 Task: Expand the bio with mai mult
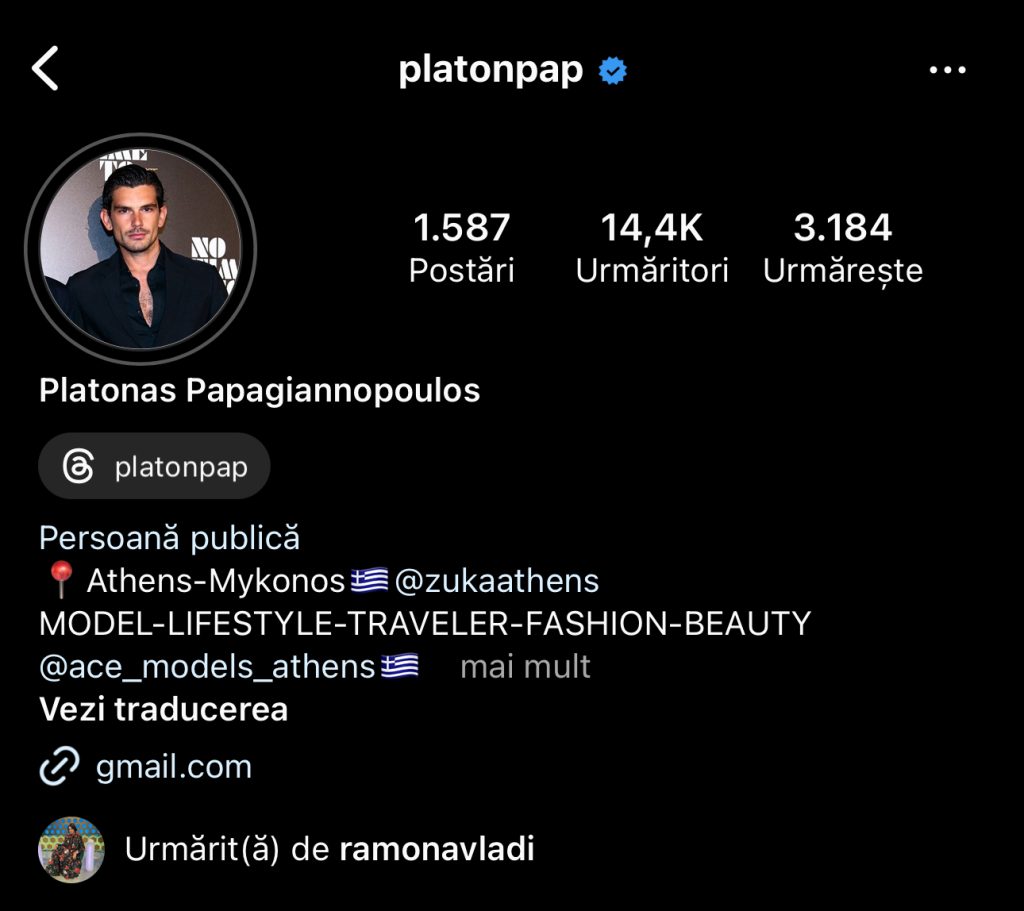(x=525, y=666)
